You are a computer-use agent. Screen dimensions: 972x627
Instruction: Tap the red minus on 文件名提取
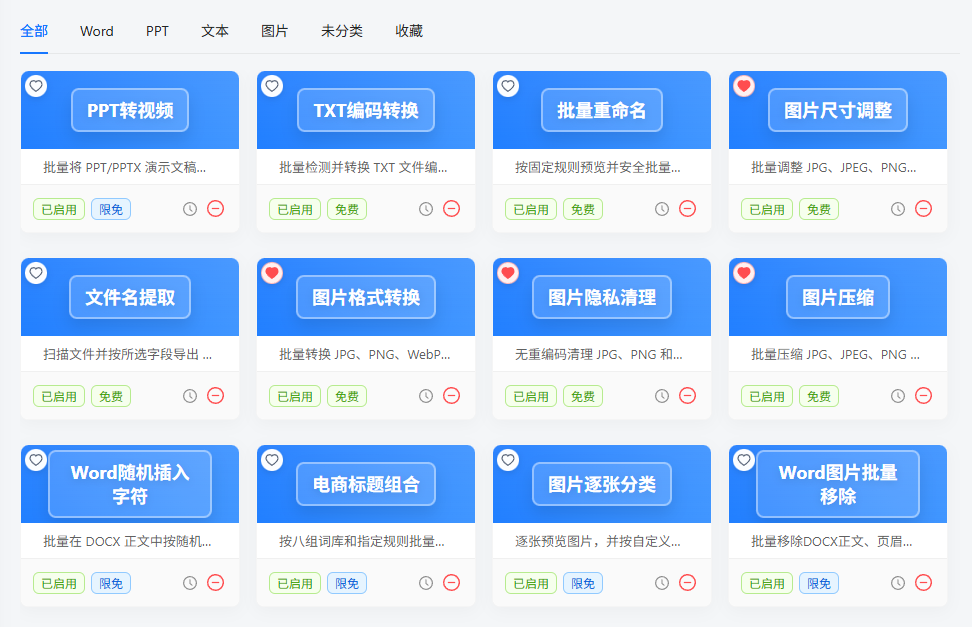pyautogui.click(x=216, y=396)
